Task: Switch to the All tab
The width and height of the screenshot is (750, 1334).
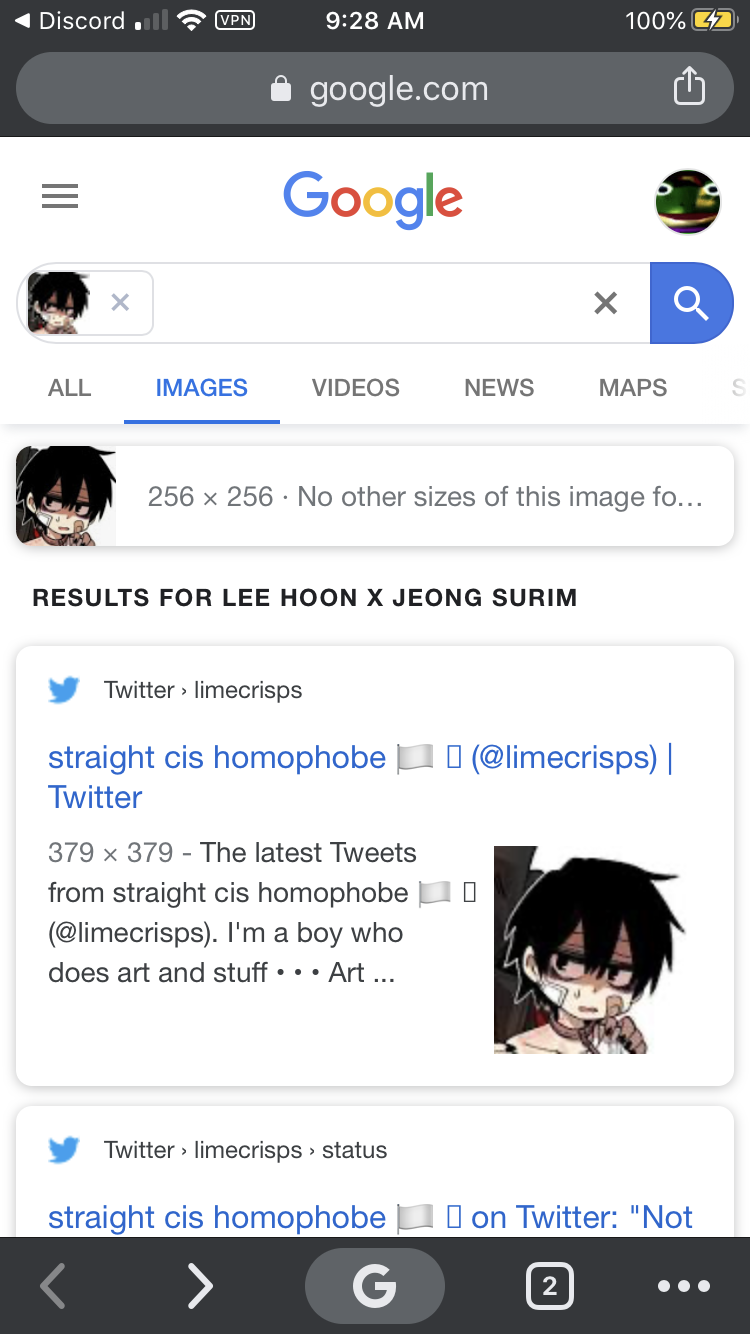Action: click(69, 388)
